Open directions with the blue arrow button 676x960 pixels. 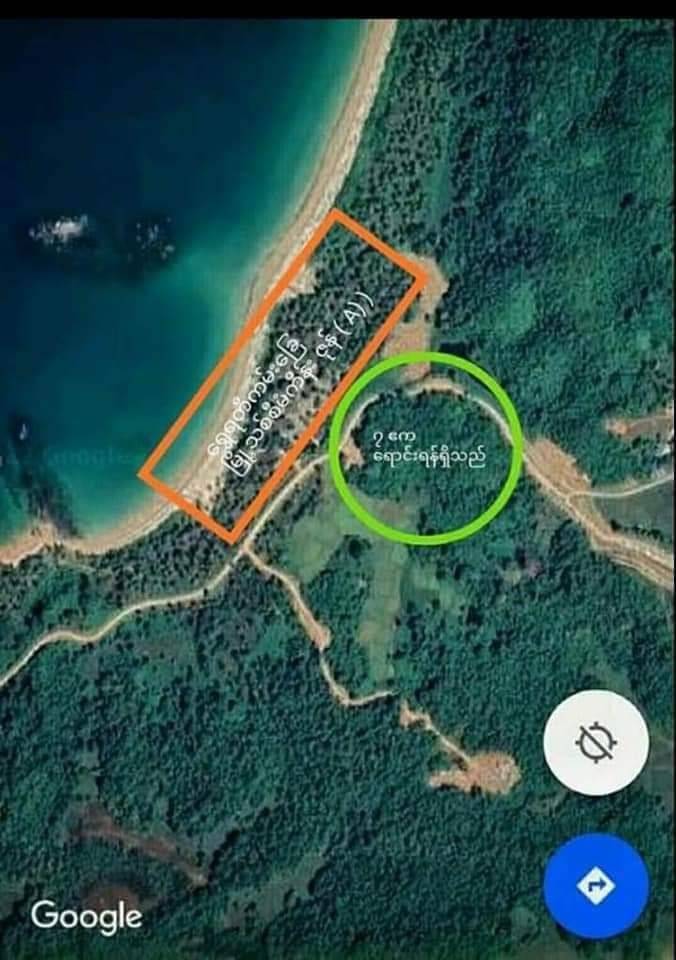tap(596, 885)
